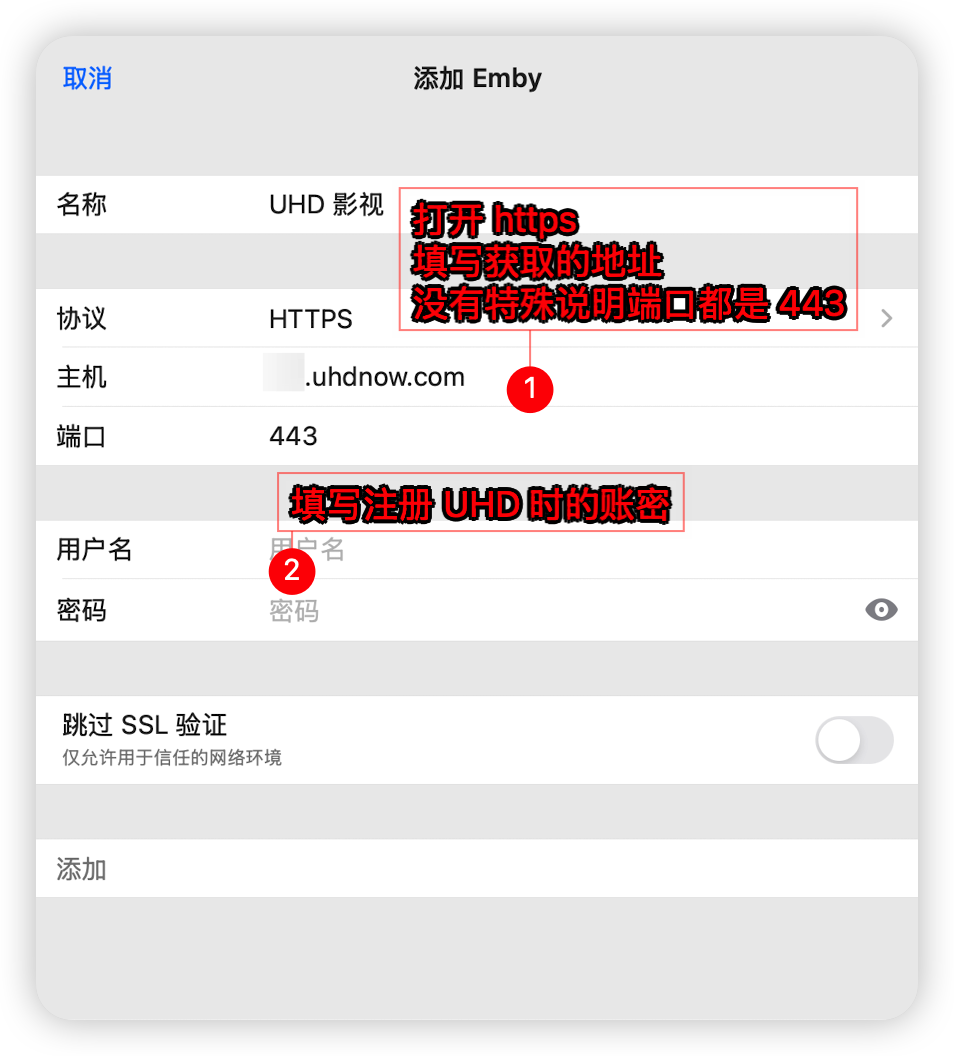Tap 添加 to add the server
Screen dimensions: 954x1056
click(82, 868)
